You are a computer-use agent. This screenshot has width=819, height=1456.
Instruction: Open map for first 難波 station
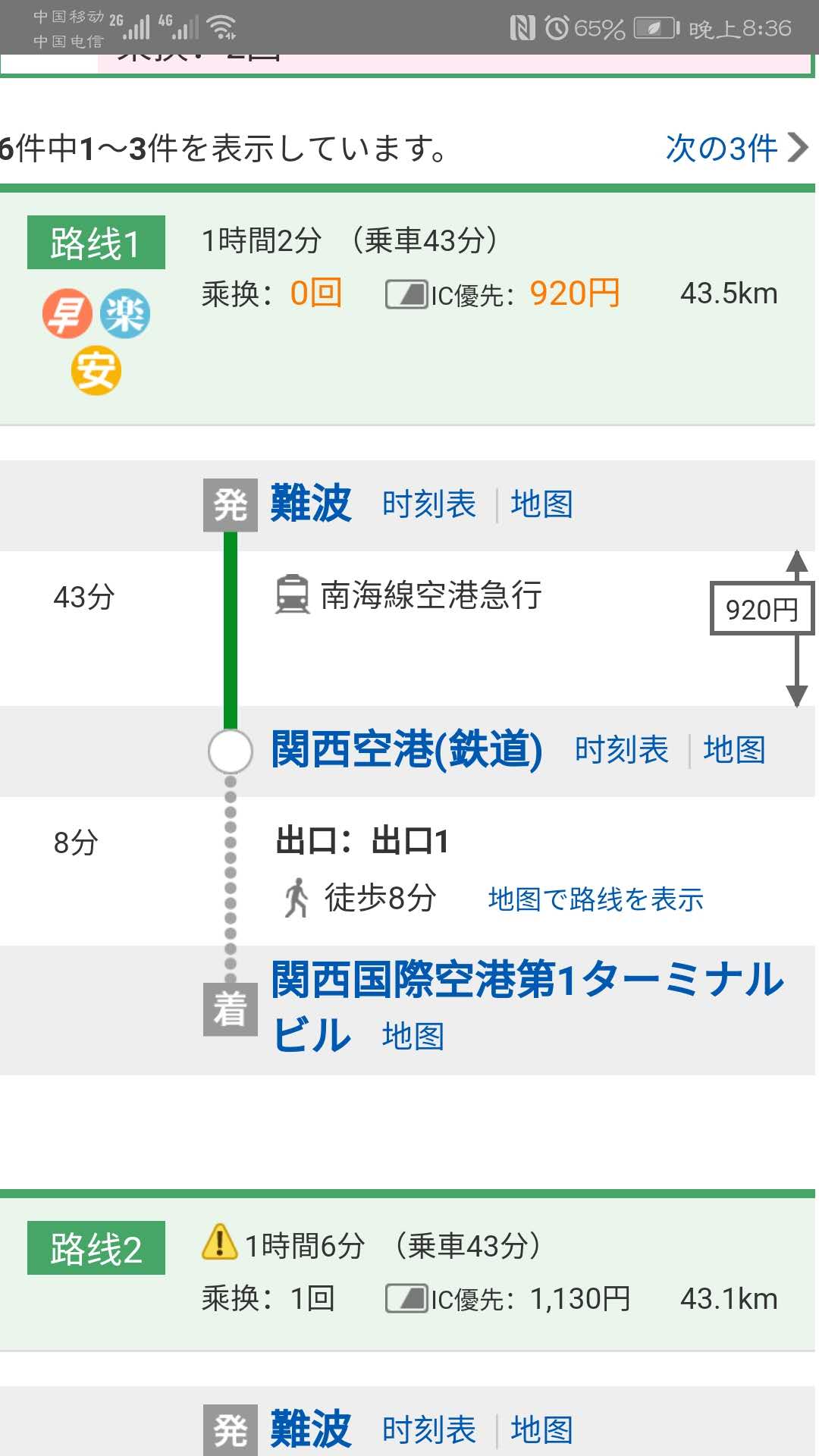pos(541,504)
